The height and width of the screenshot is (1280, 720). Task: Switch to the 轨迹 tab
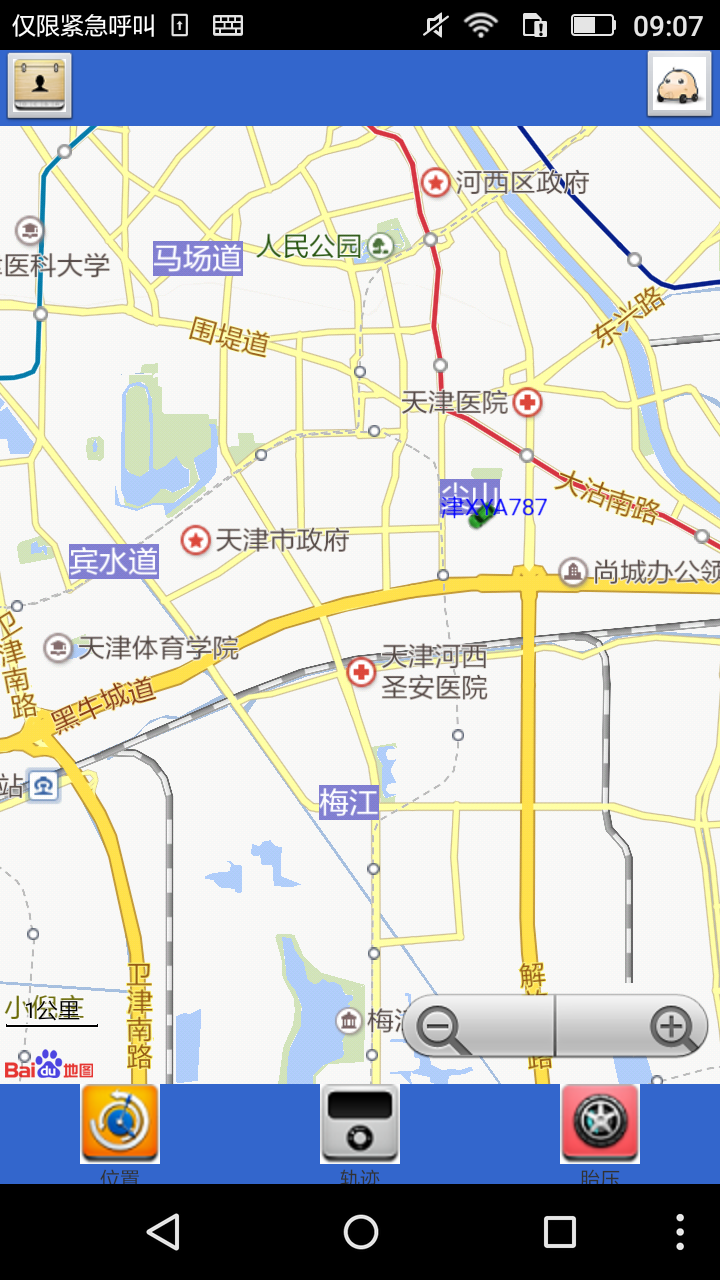point(360,1124)
